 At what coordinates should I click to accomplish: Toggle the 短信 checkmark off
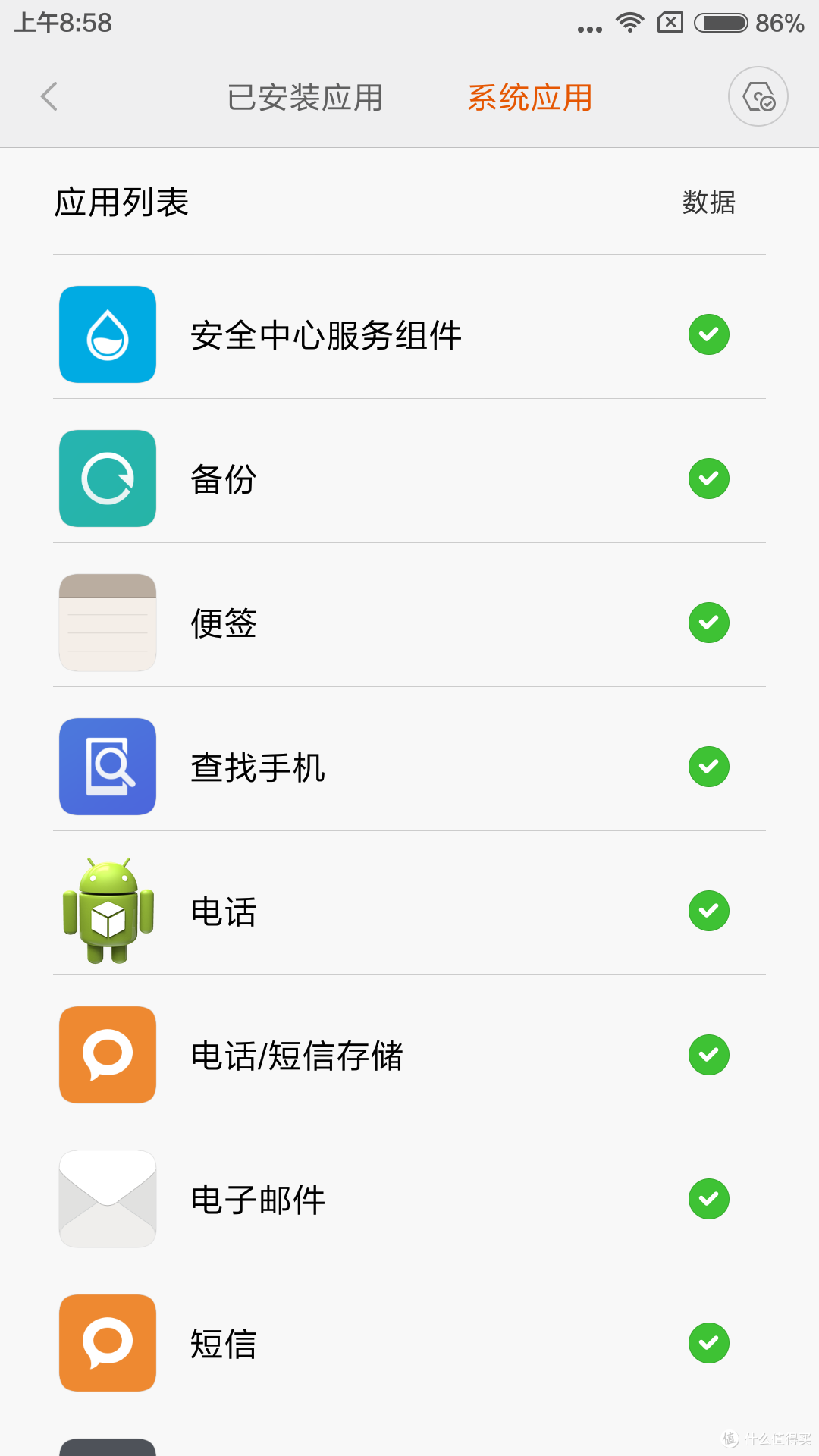click(709, 1343)
